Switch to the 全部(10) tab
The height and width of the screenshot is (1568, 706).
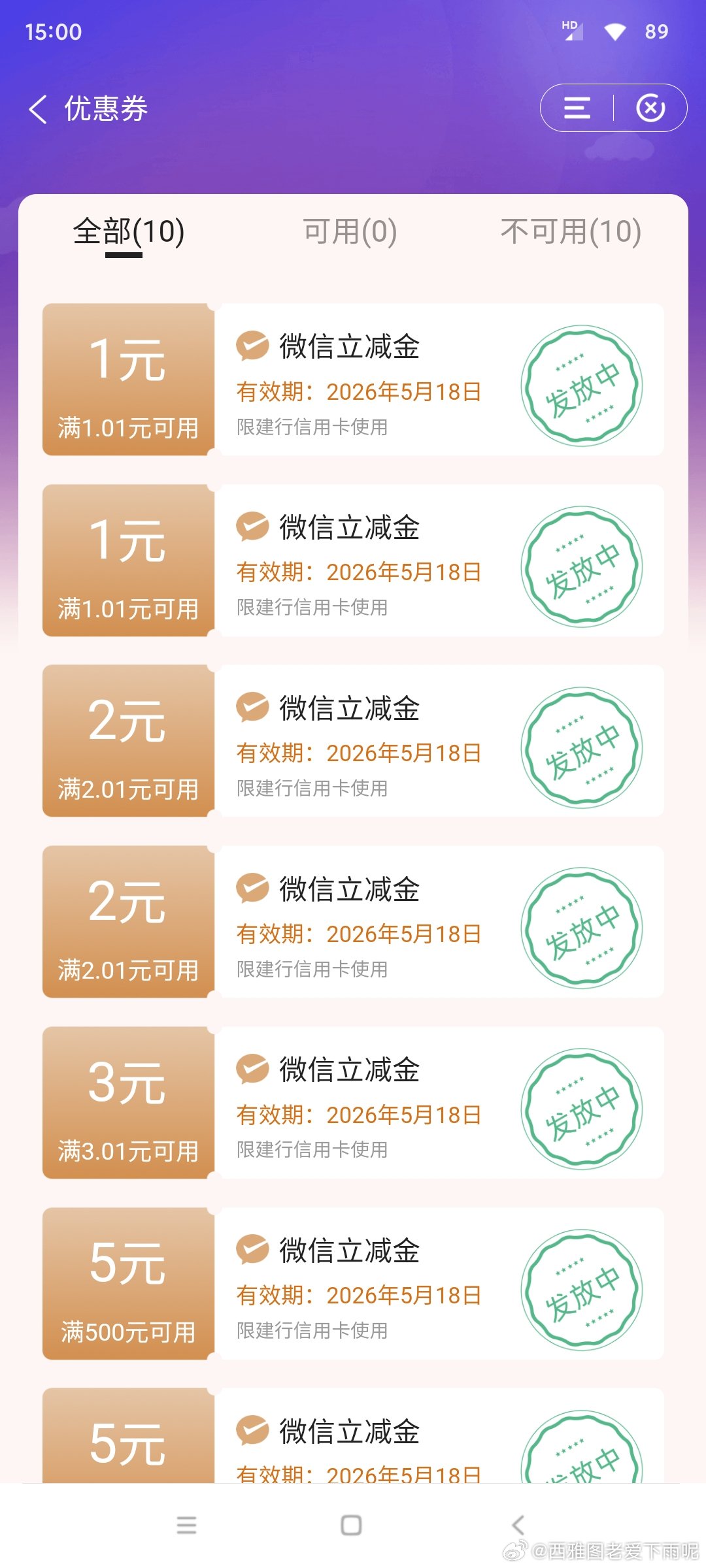pyautogui.click(x=129, y=232)
